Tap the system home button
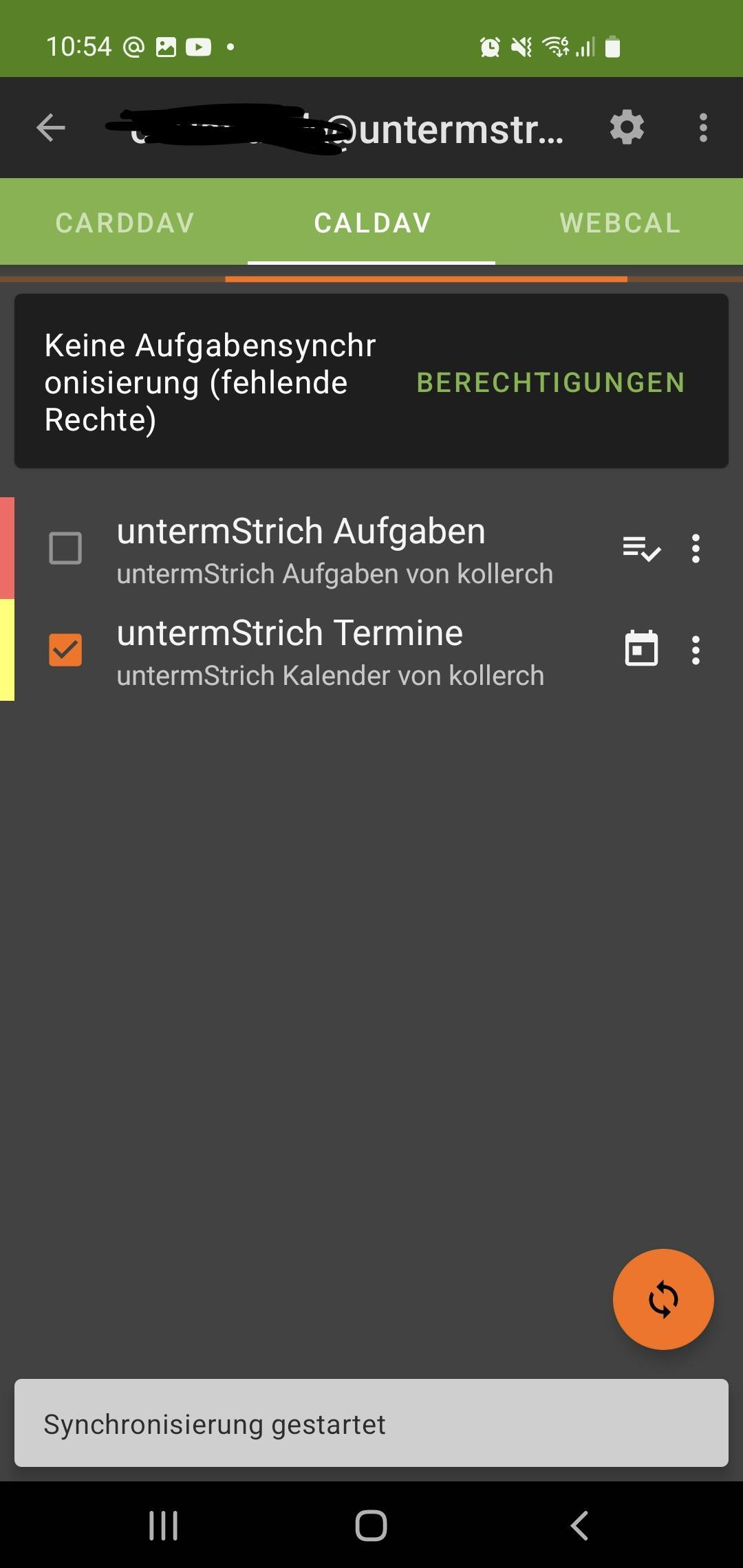 371,1525
